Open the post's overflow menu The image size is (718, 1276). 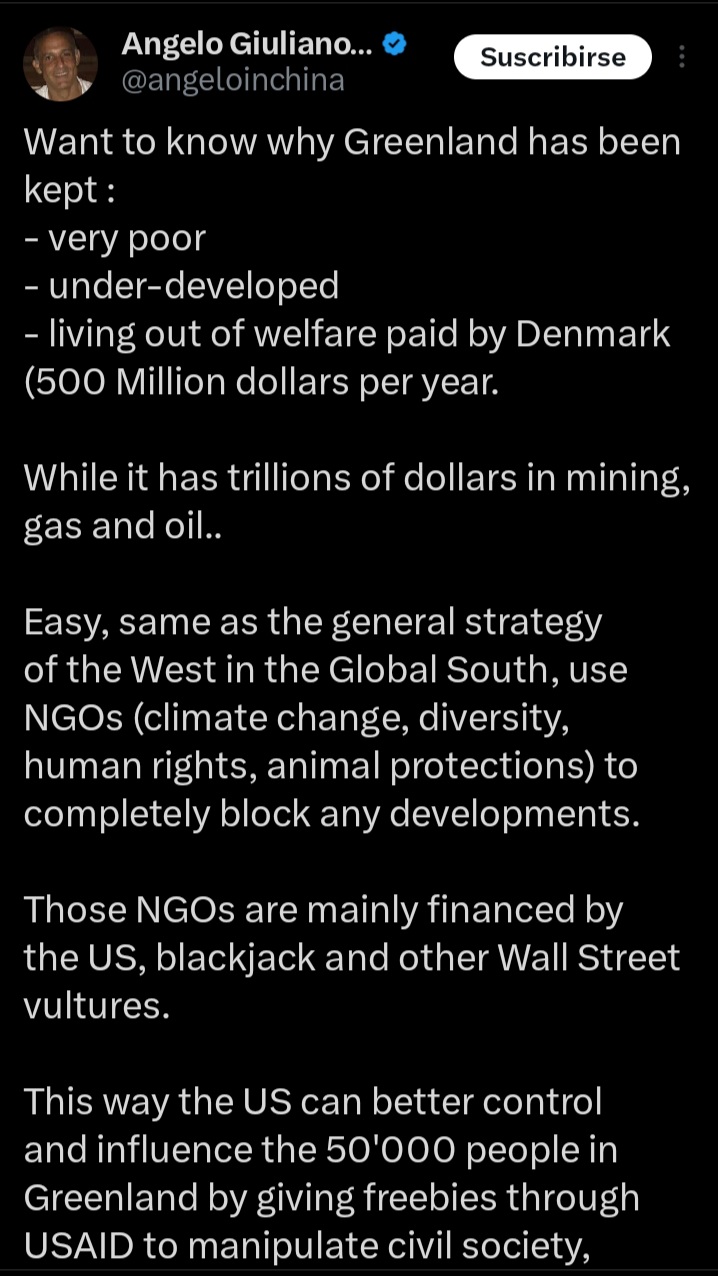click(682, 57)
